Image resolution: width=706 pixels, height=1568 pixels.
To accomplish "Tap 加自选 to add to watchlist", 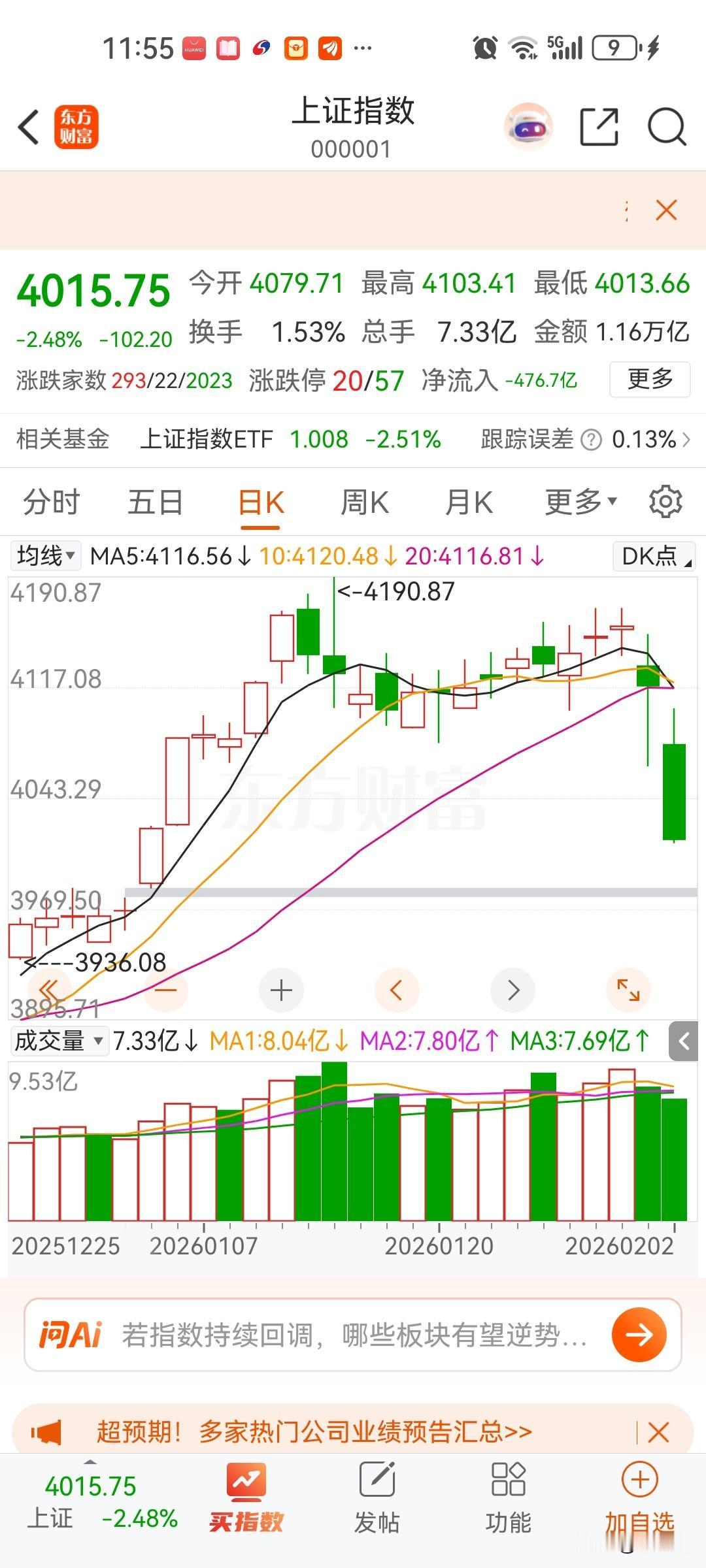I will pos(639,1496).
